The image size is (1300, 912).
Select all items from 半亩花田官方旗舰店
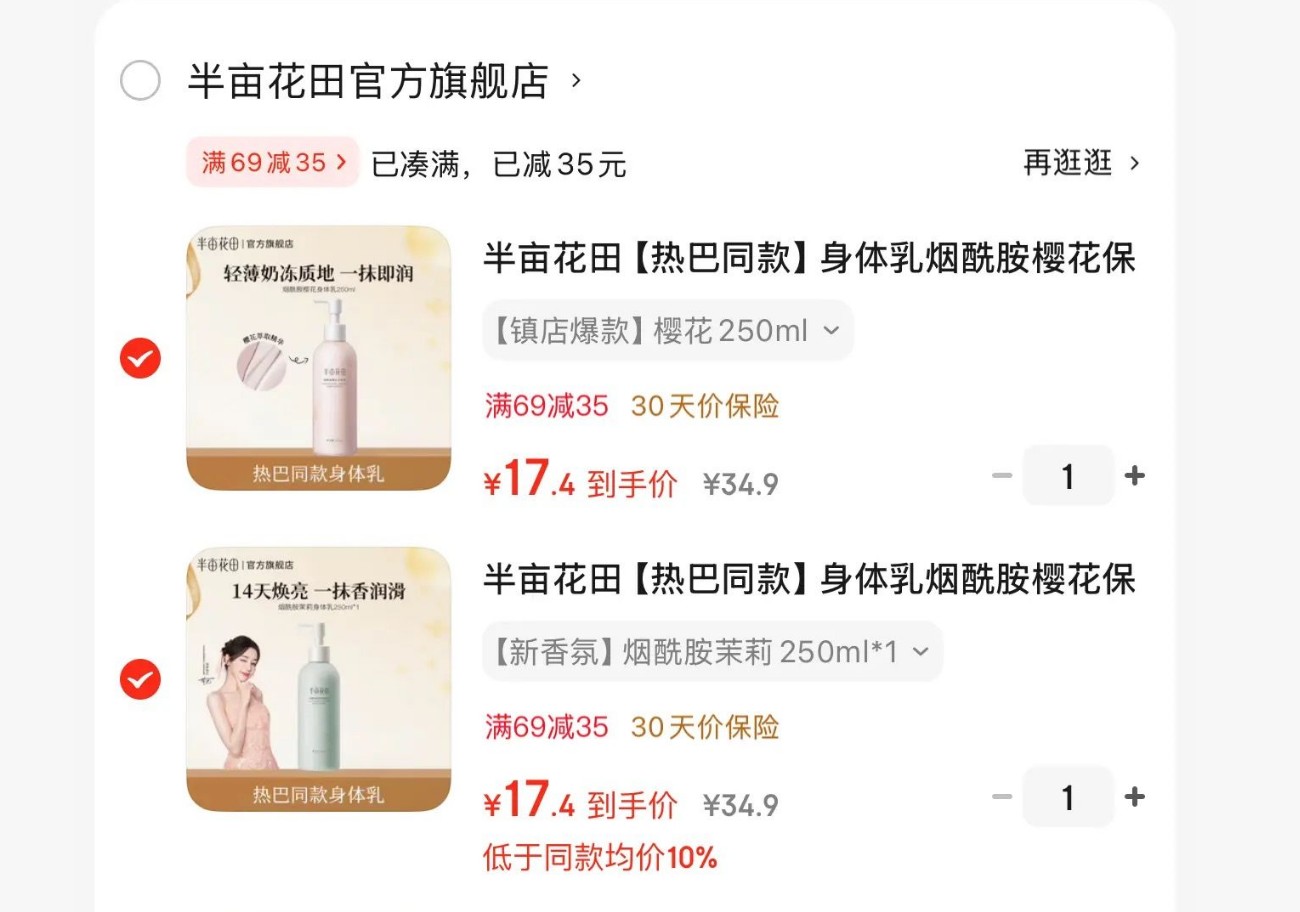pyautogui.click(x=140, y=81)
